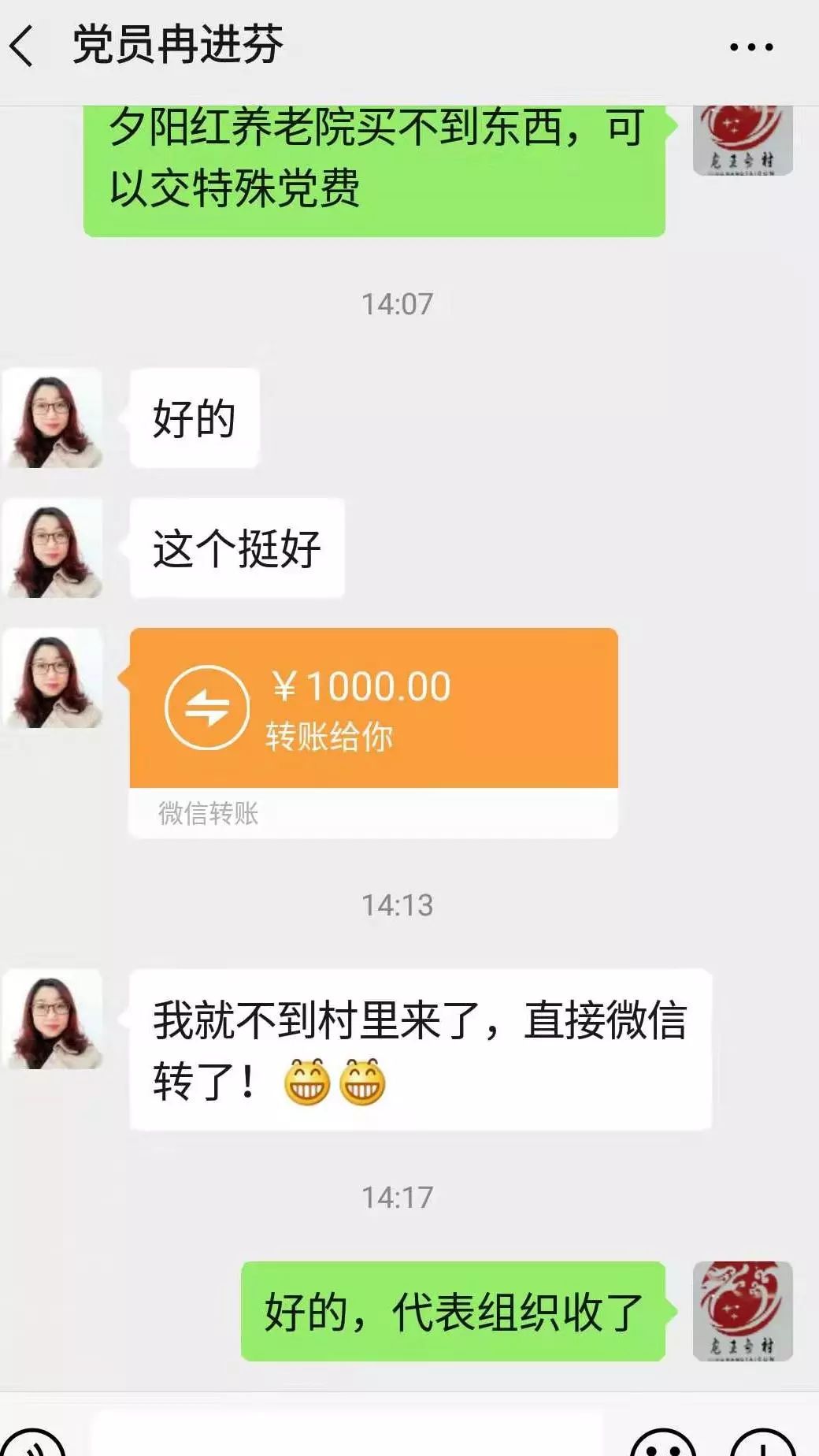Open the plus attachment menu
The width and height of the screenshot is (819, 1456).
tap(762, 1443)
